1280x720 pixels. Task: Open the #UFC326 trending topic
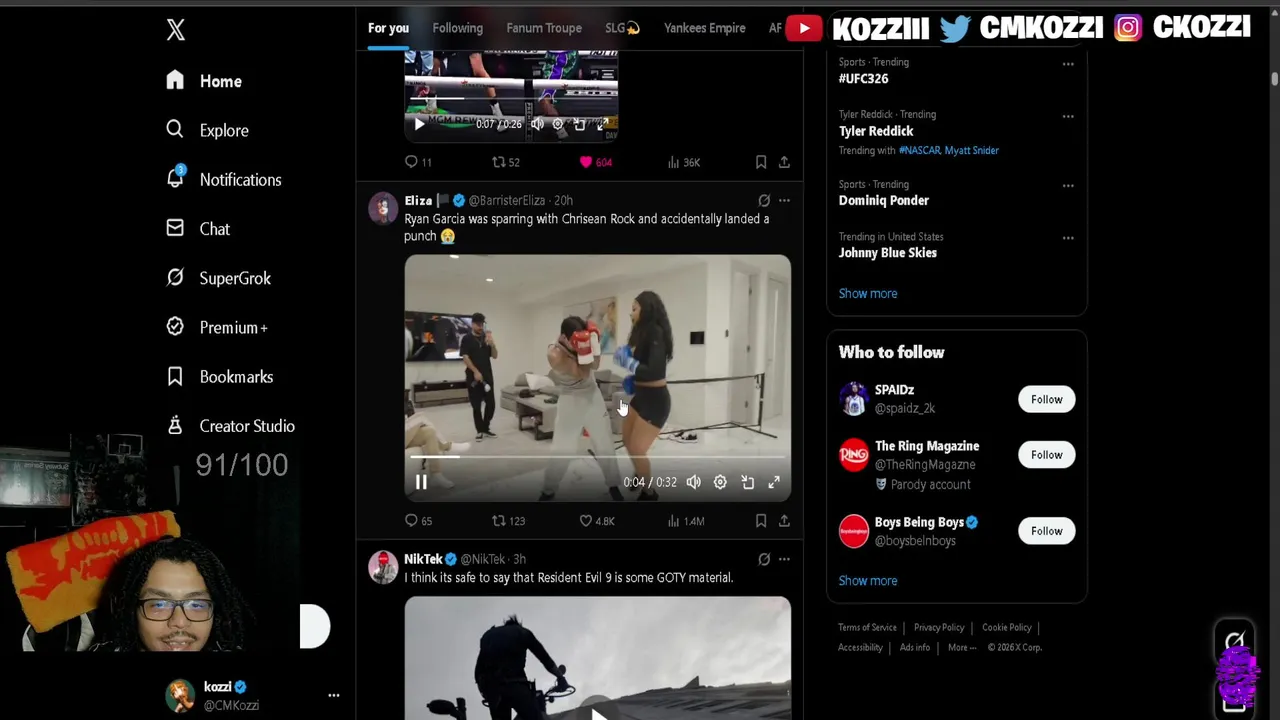click(863, 78)
